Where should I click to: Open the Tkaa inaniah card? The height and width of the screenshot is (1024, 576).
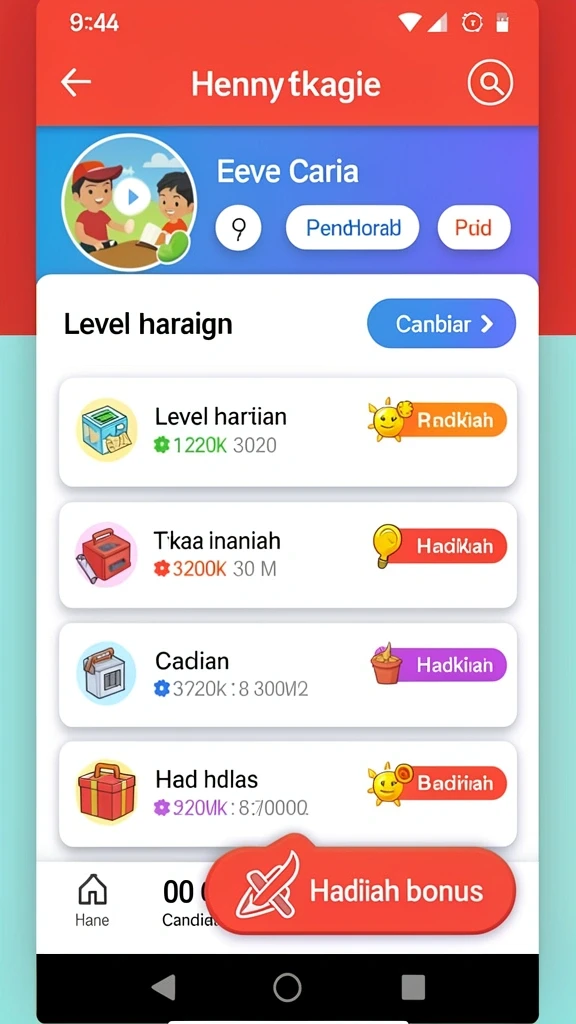click(288, 555)
